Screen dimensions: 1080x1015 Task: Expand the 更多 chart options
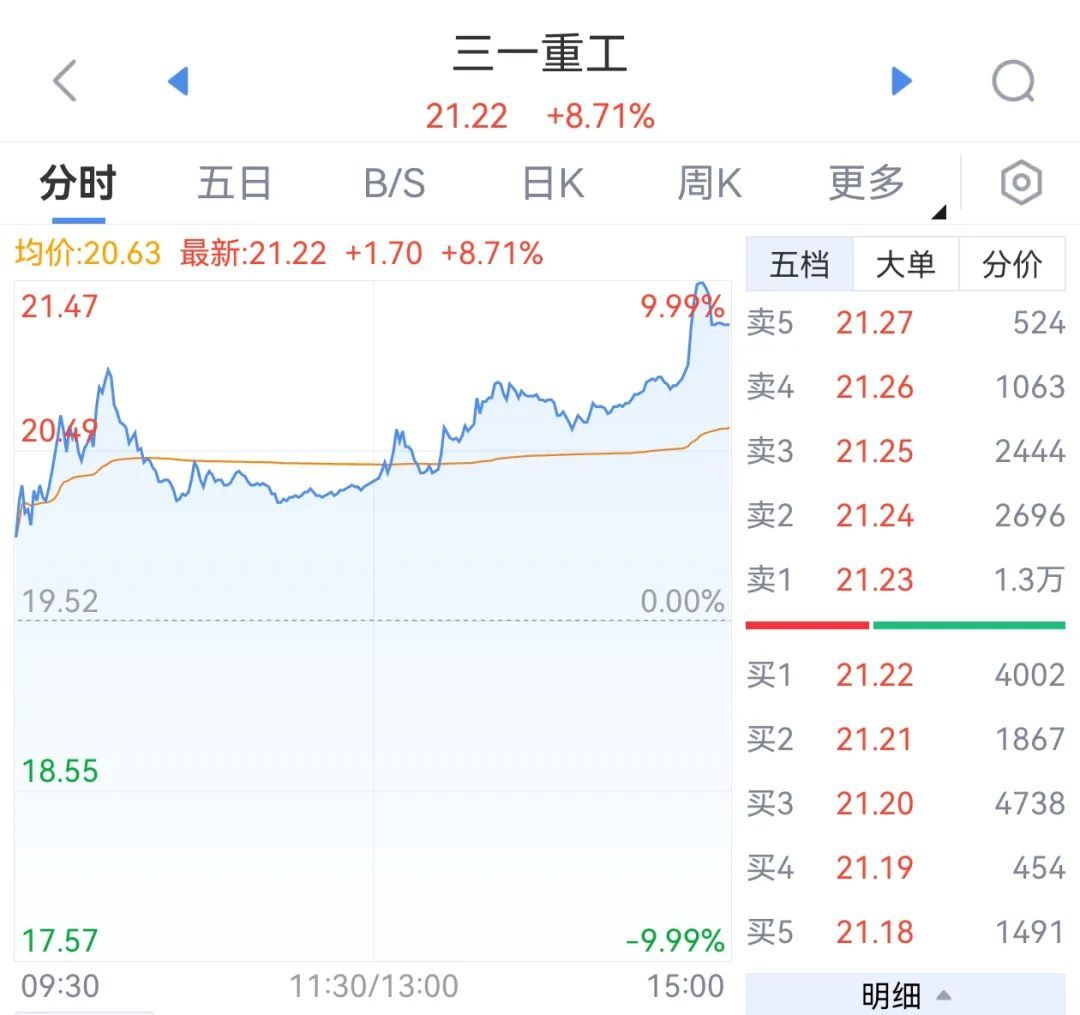(x=868, y=184)
